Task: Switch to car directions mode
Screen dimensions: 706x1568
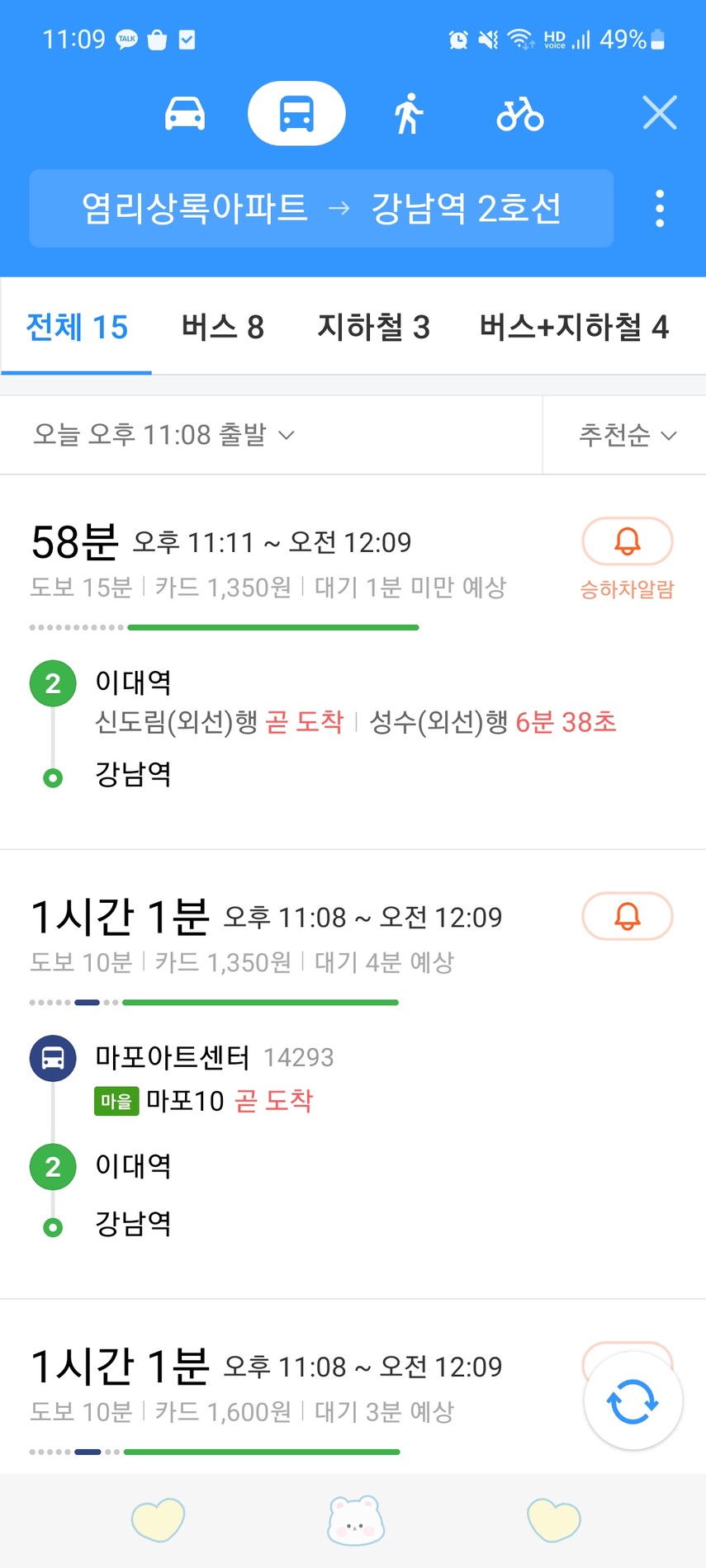Action: coord(185,114)
